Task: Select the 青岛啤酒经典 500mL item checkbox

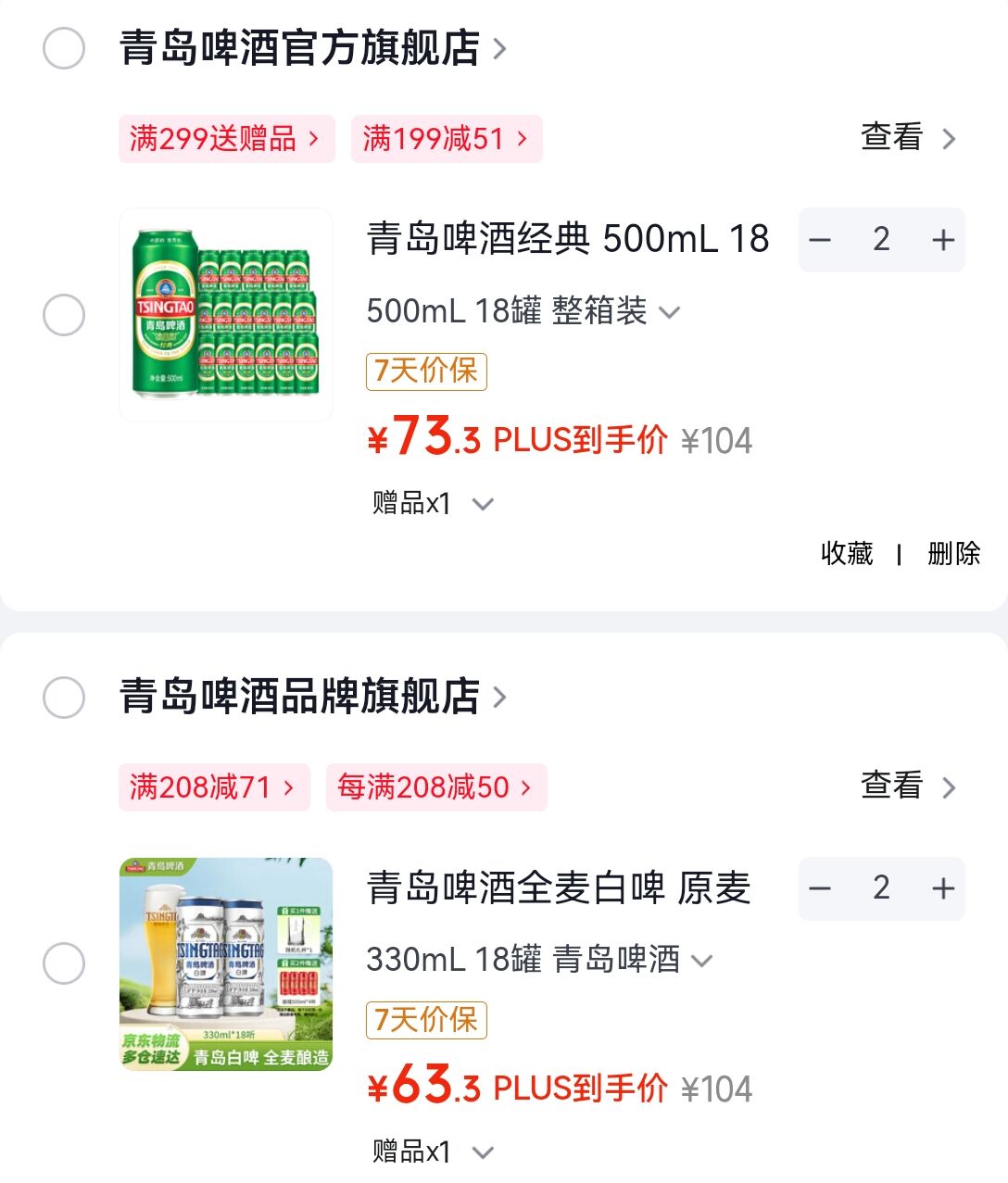Action: pyautogui.click(x=64, y=315)
